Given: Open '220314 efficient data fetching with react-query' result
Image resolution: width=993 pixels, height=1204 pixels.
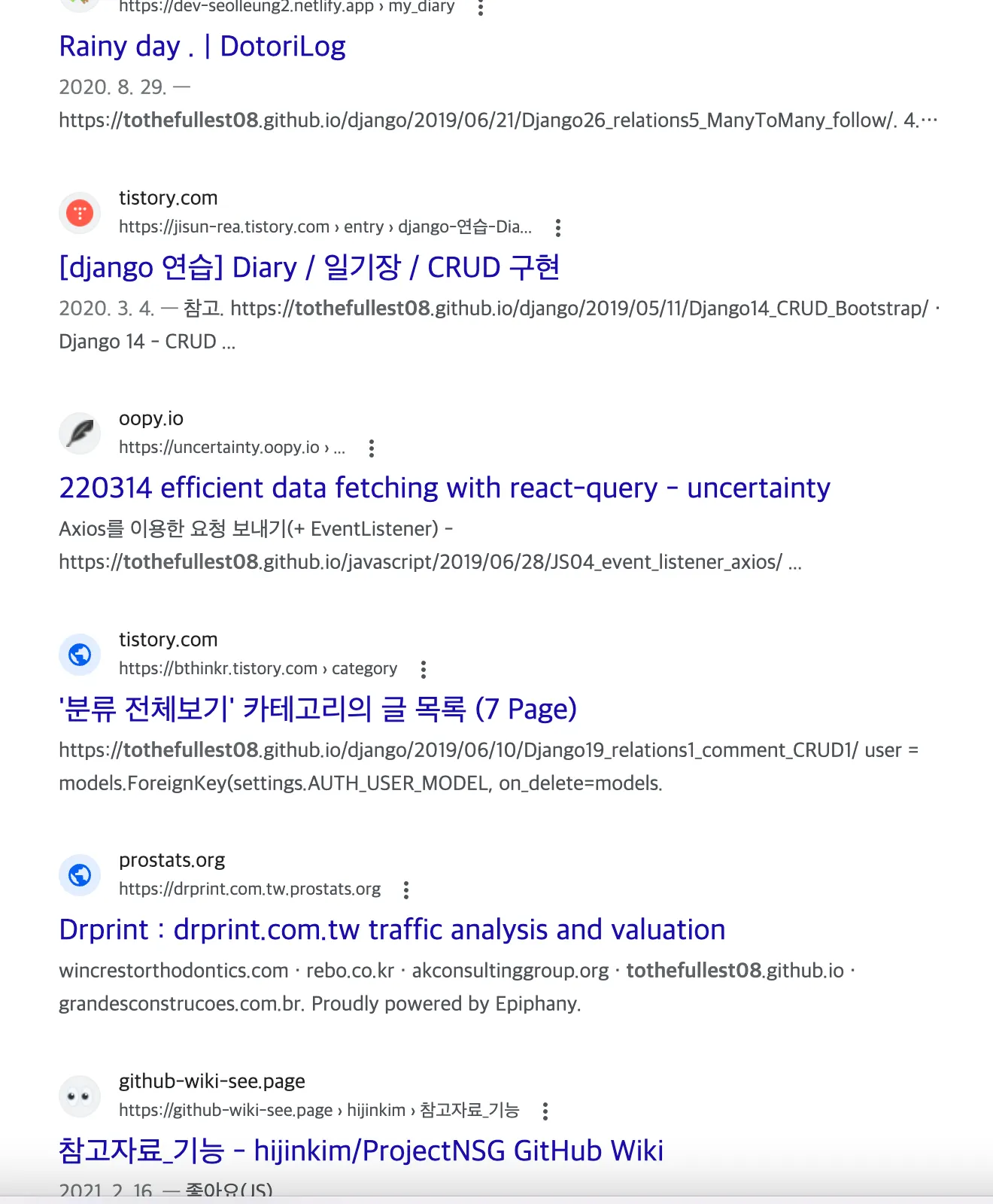Looking at the screenshot, I should click(x=444, y=488).
